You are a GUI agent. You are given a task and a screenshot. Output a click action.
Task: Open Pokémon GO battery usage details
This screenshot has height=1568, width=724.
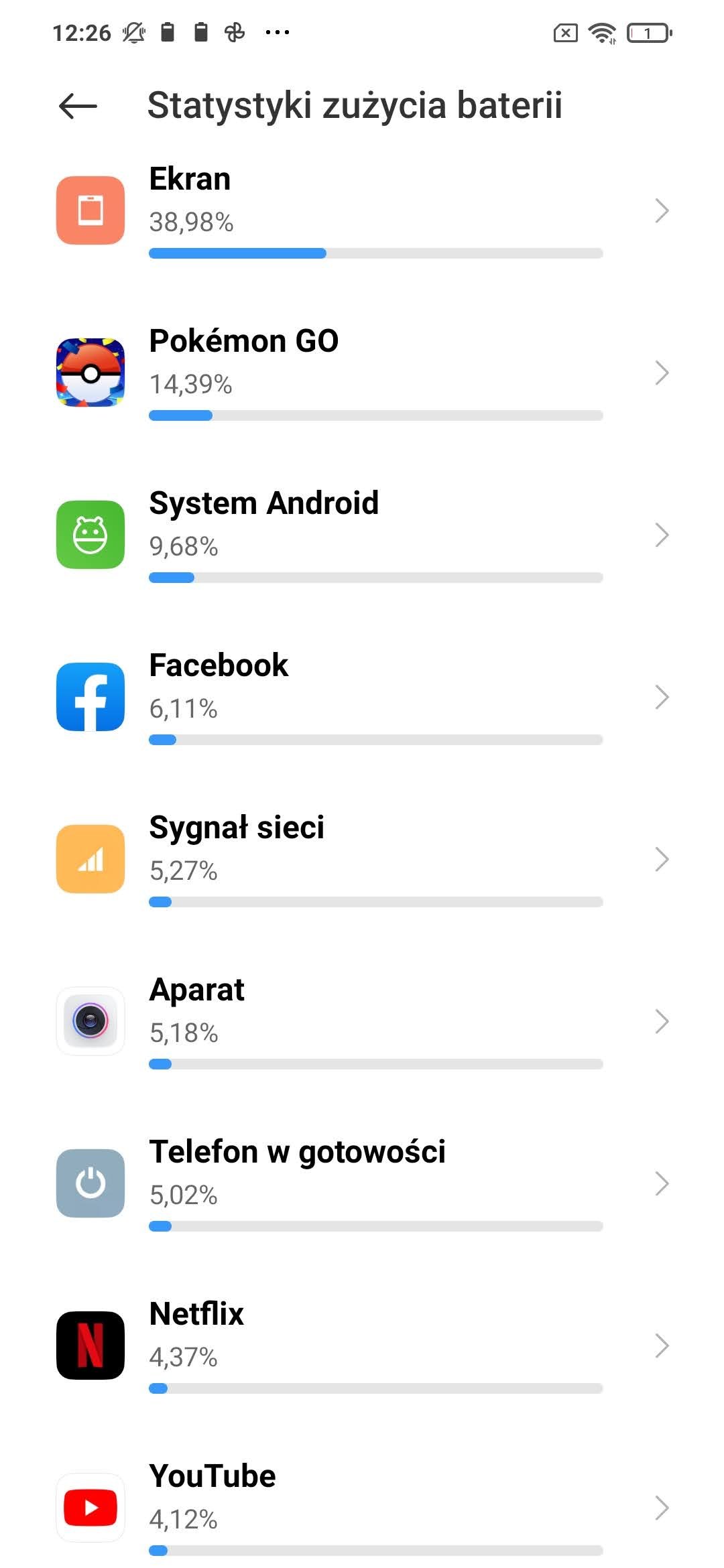(x=362, y=373)
